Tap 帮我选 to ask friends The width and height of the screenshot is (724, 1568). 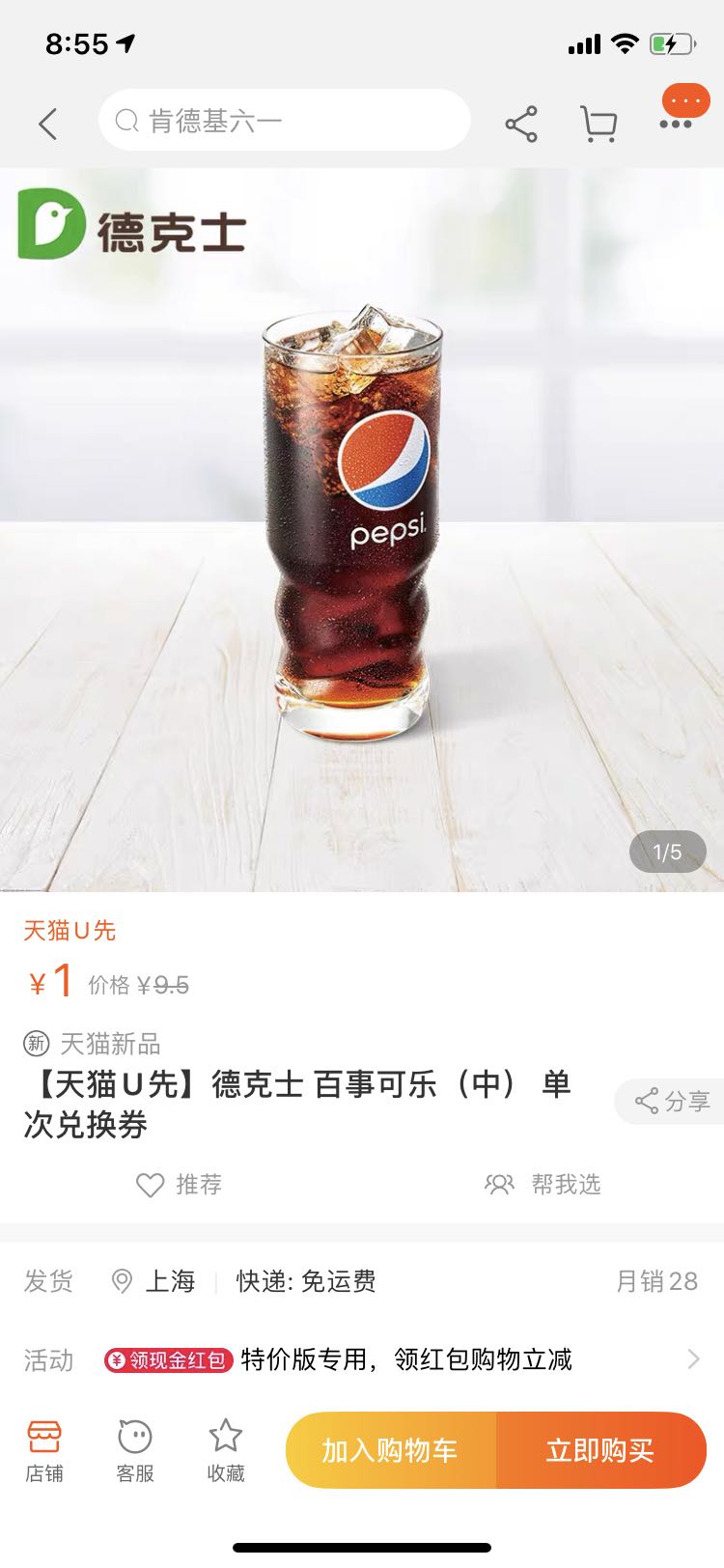(543, 1185)
